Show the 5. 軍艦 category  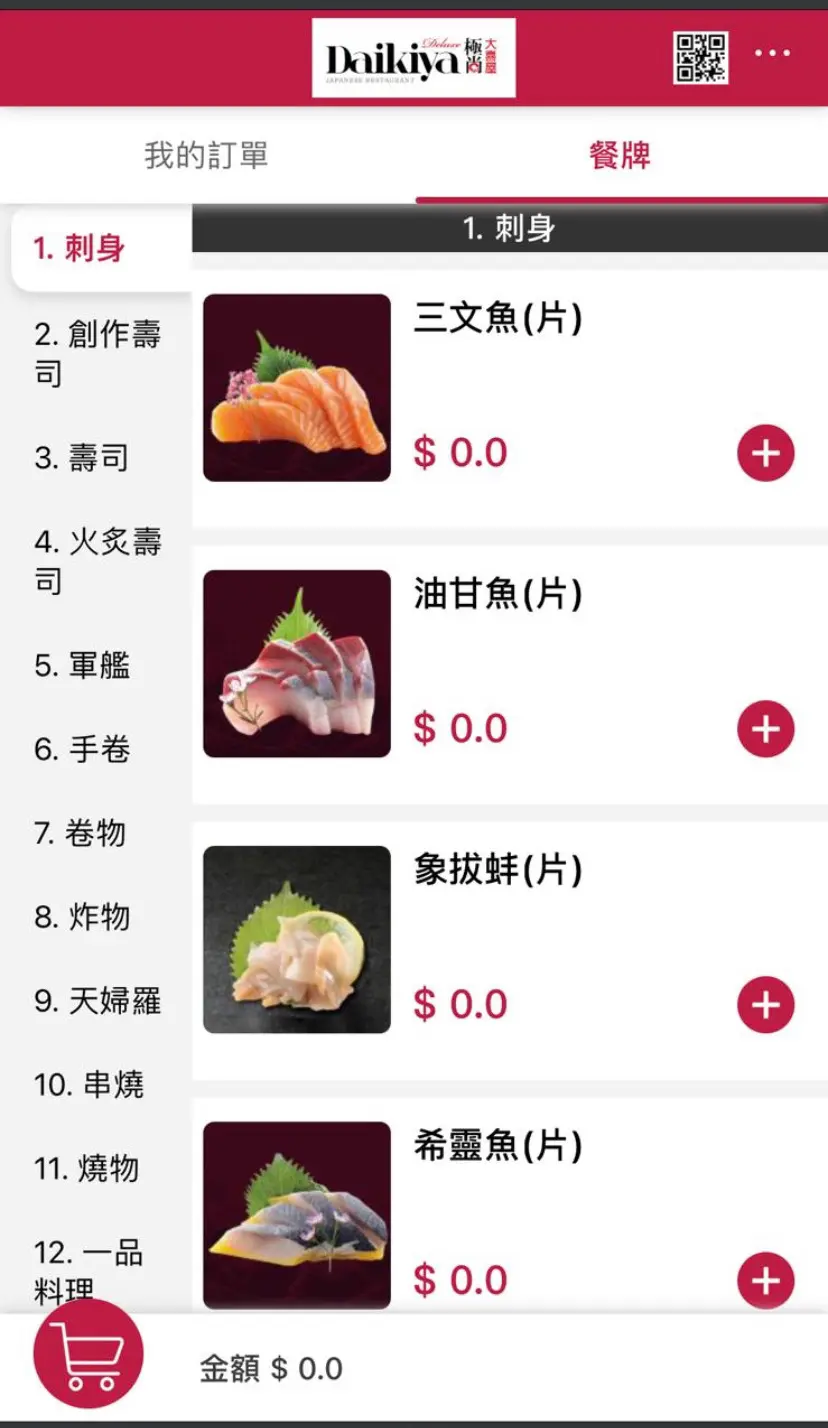point(82,665)
